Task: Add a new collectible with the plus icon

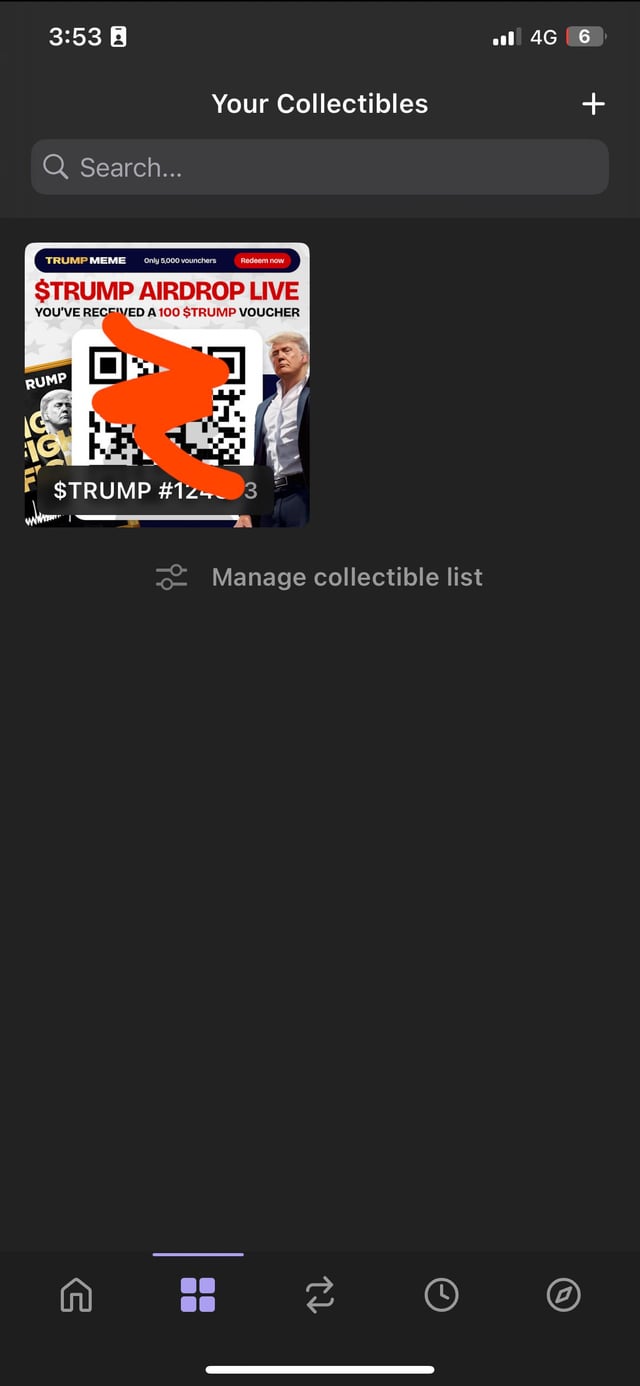Action: pos(593,104)
